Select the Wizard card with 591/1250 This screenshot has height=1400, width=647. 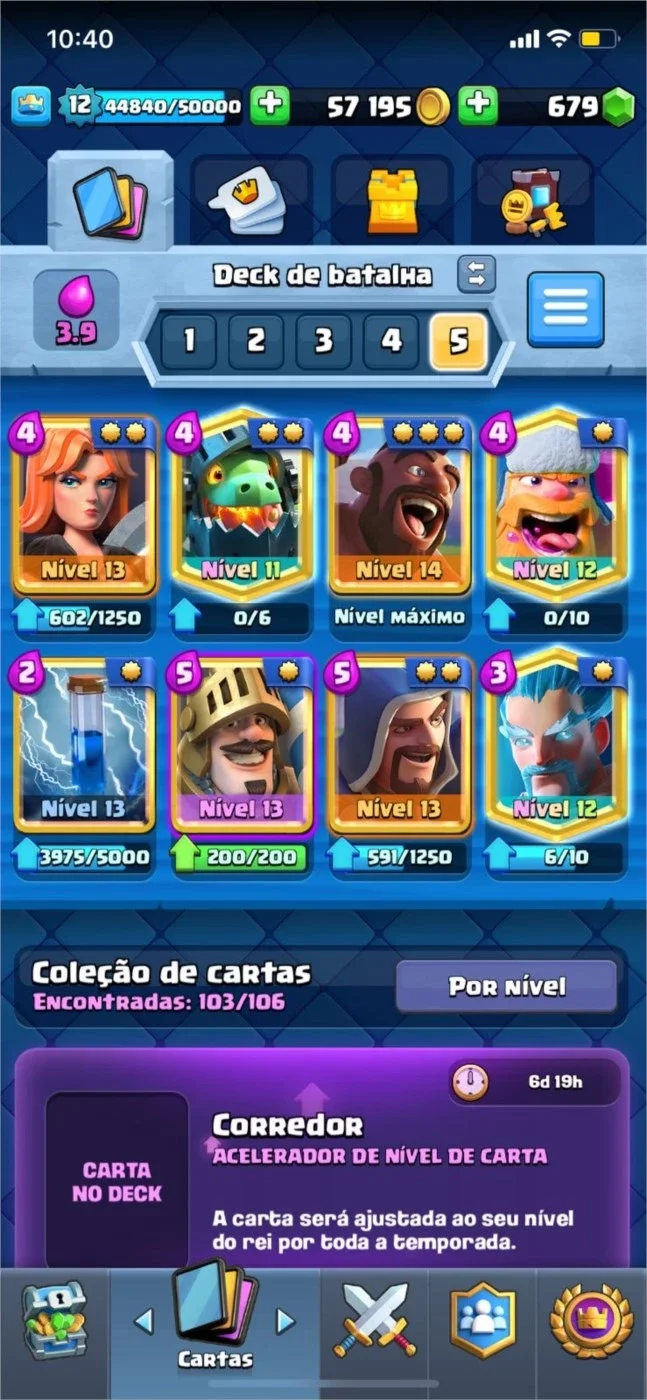tap(399, 766)
